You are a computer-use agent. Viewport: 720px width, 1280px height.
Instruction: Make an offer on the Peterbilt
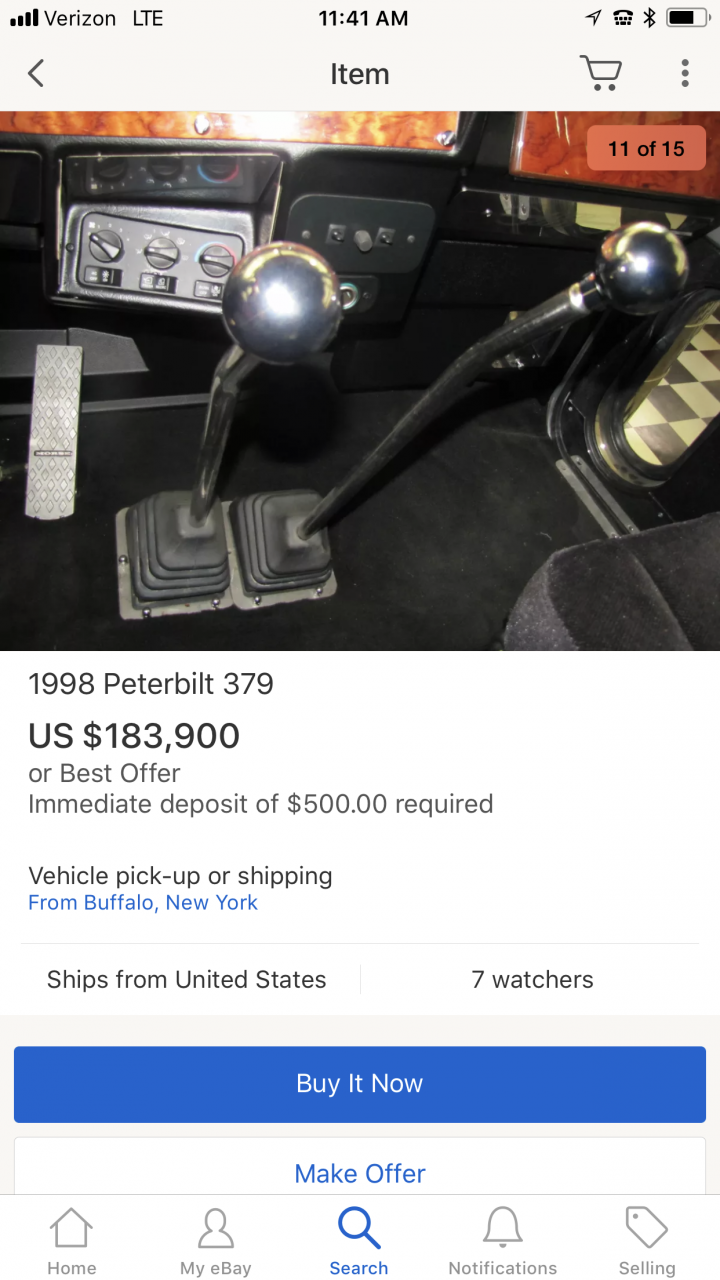[x=360, y=1172]
